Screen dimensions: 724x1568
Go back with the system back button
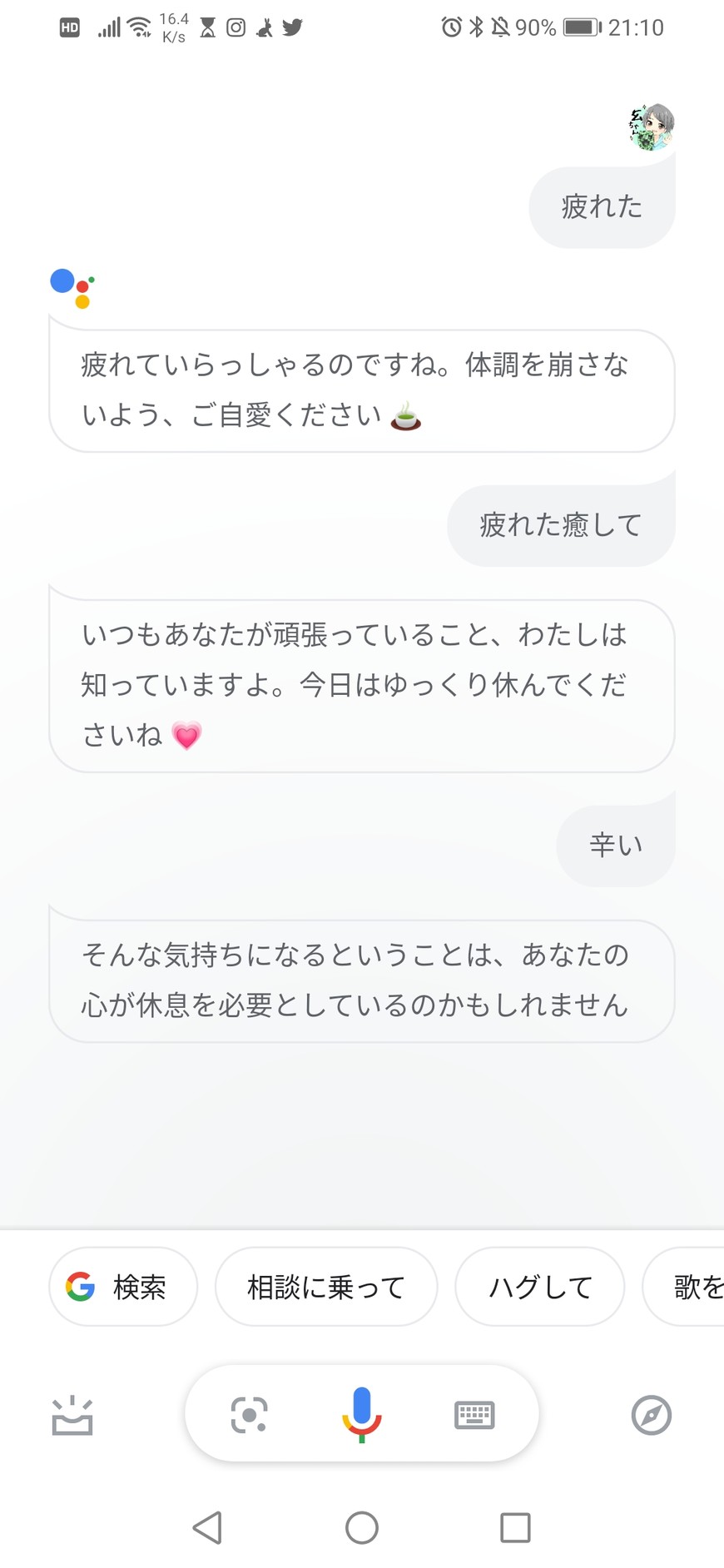point(207,1528)
